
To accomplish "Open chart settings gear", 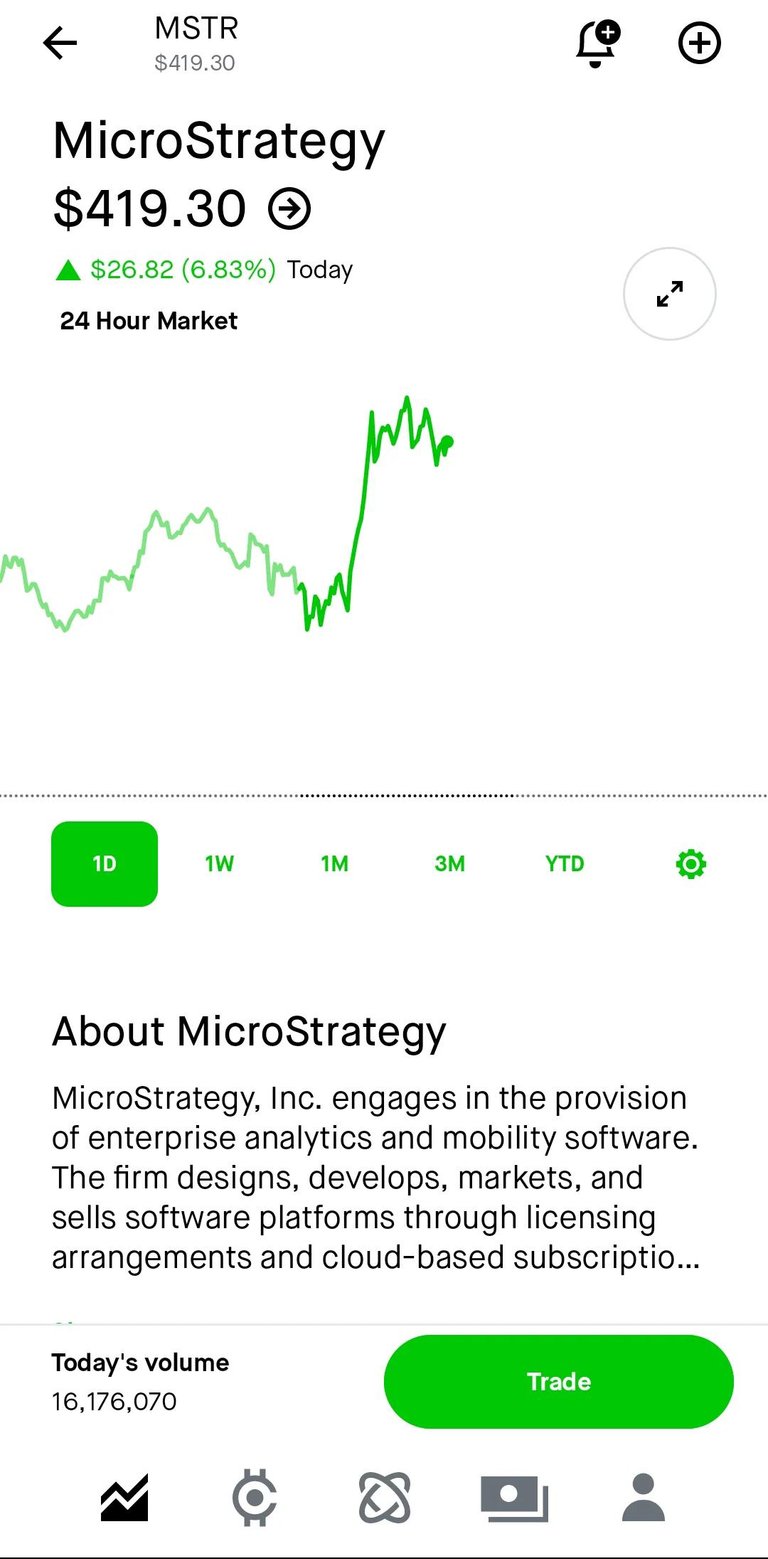I will point(691,864).
